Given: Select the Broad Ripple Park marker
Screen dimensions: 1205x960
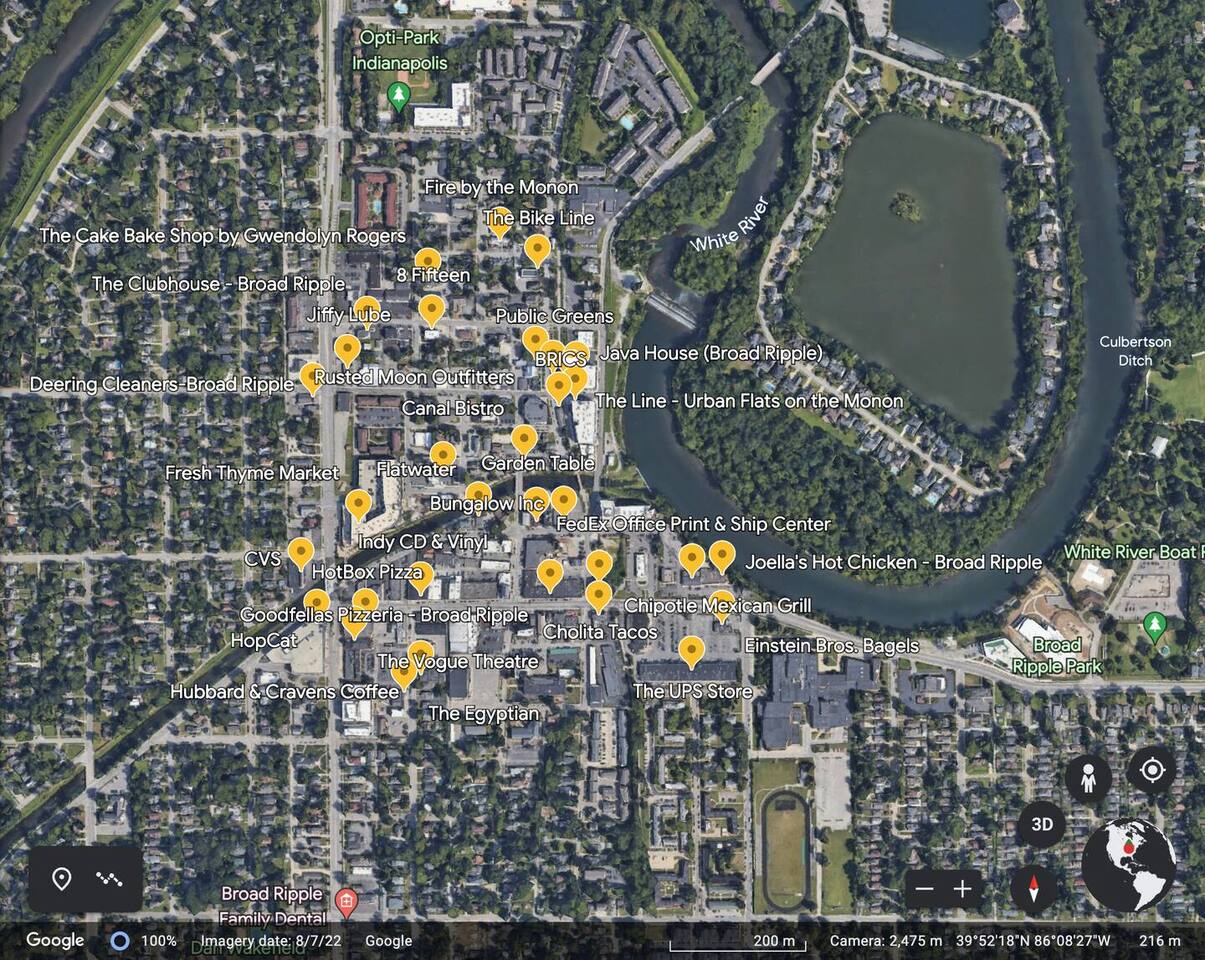Looking at the screenshot, I should pyautogui.click(x=1155, y=627).
